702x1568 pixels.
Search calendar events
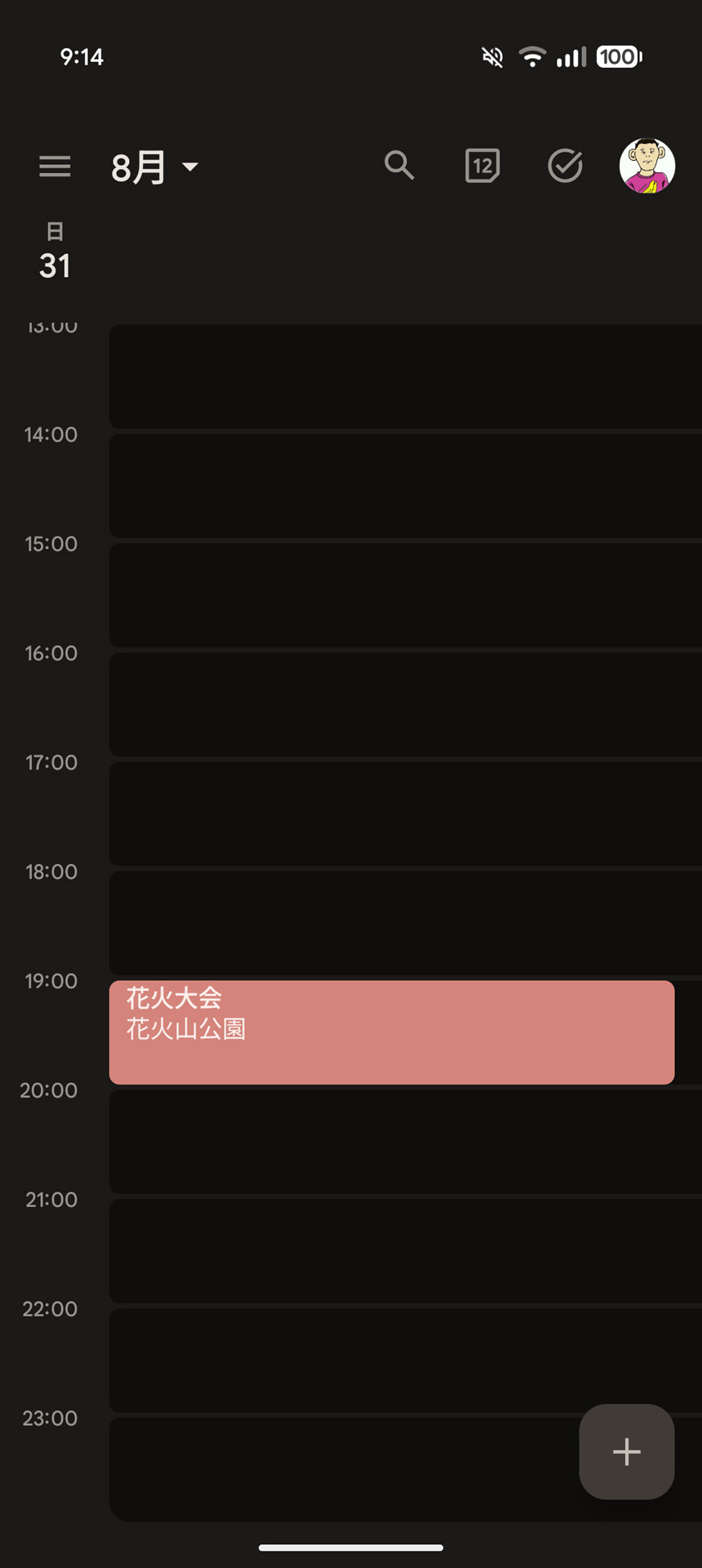click(x=399, y=166)
